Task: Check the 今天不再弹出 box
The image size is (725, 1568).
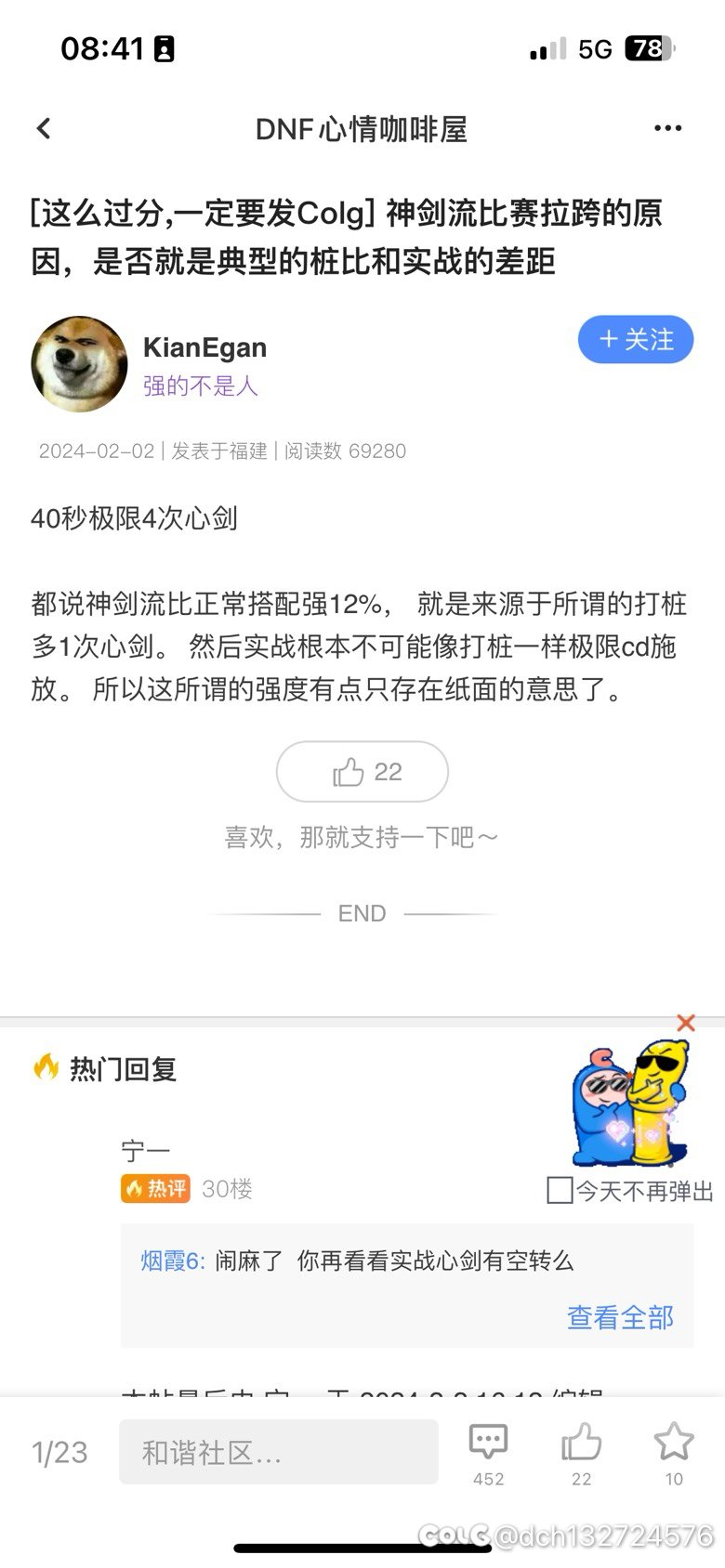Action: coord(560,1190)
